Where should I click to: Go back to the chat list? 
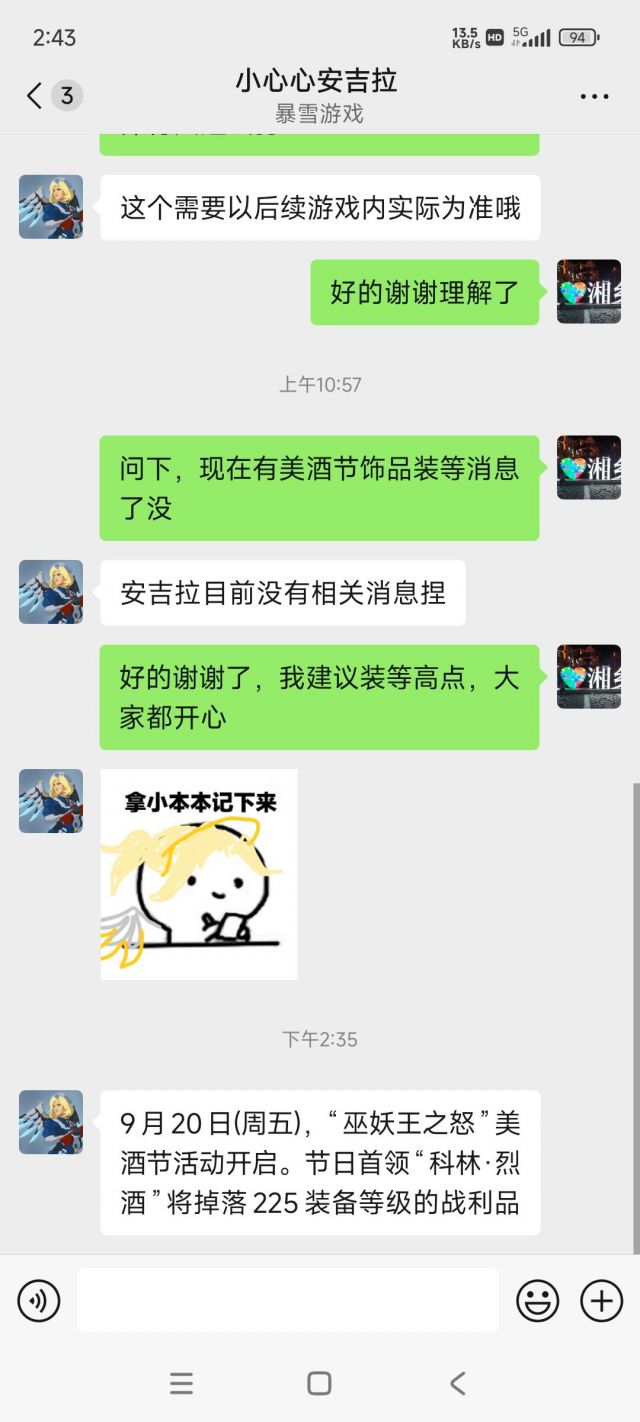(36, 96)
